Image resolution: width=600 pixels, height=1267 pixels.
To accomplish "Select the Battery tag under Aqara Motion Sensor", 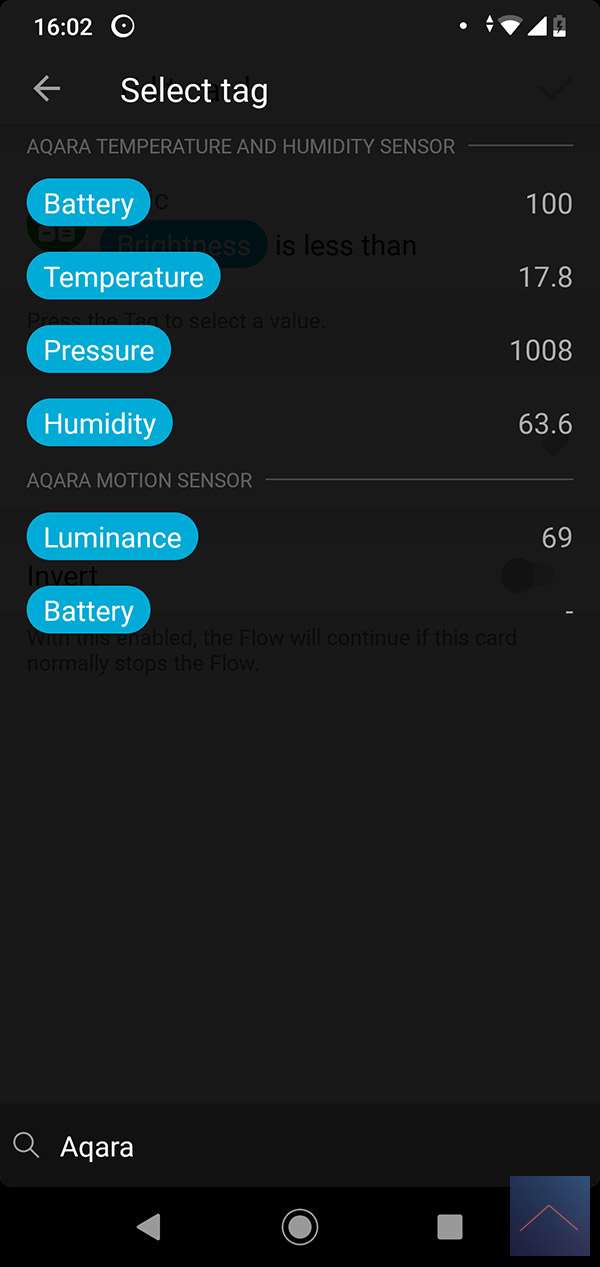I will (x=88, y=611).
